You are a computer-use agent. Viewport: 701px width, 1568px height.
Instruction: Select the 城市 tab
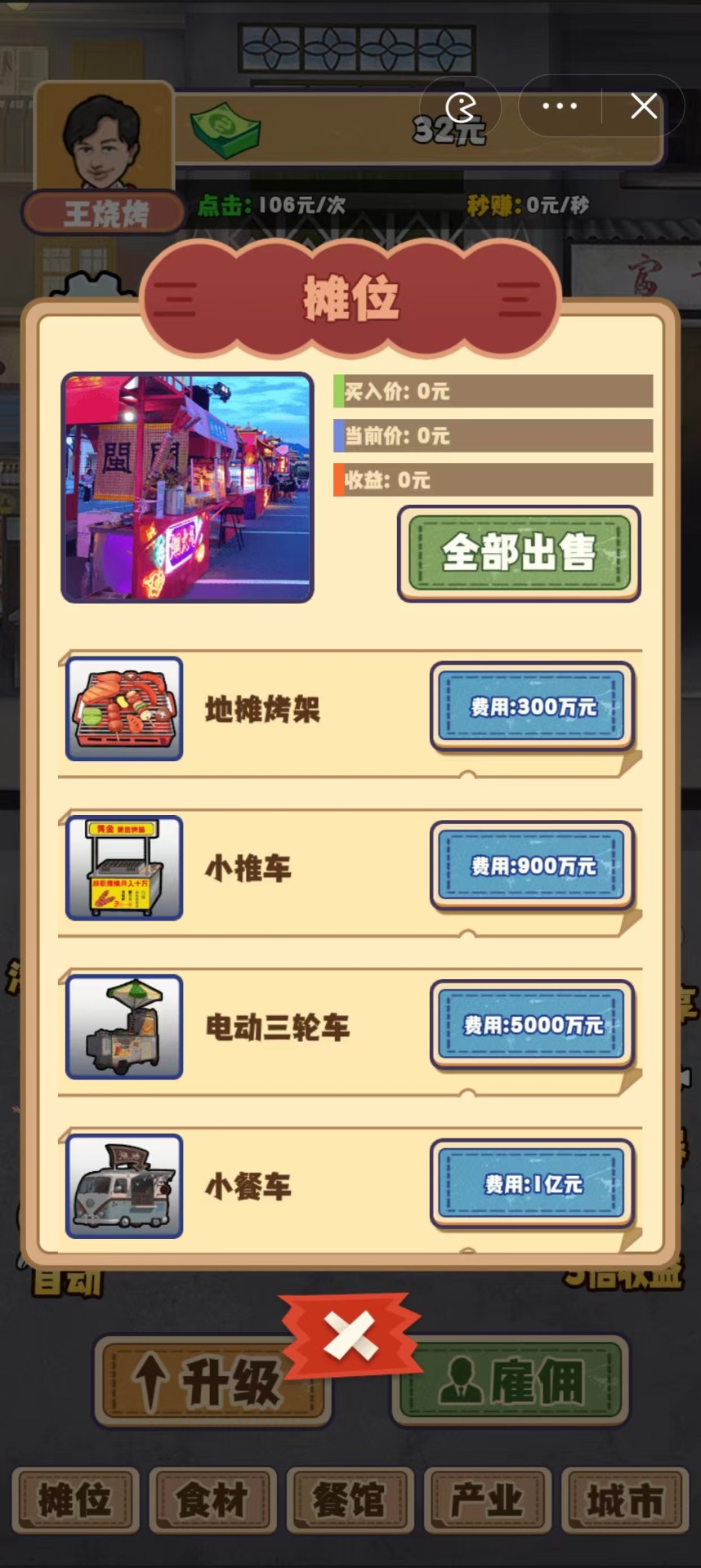[625, 1499]
